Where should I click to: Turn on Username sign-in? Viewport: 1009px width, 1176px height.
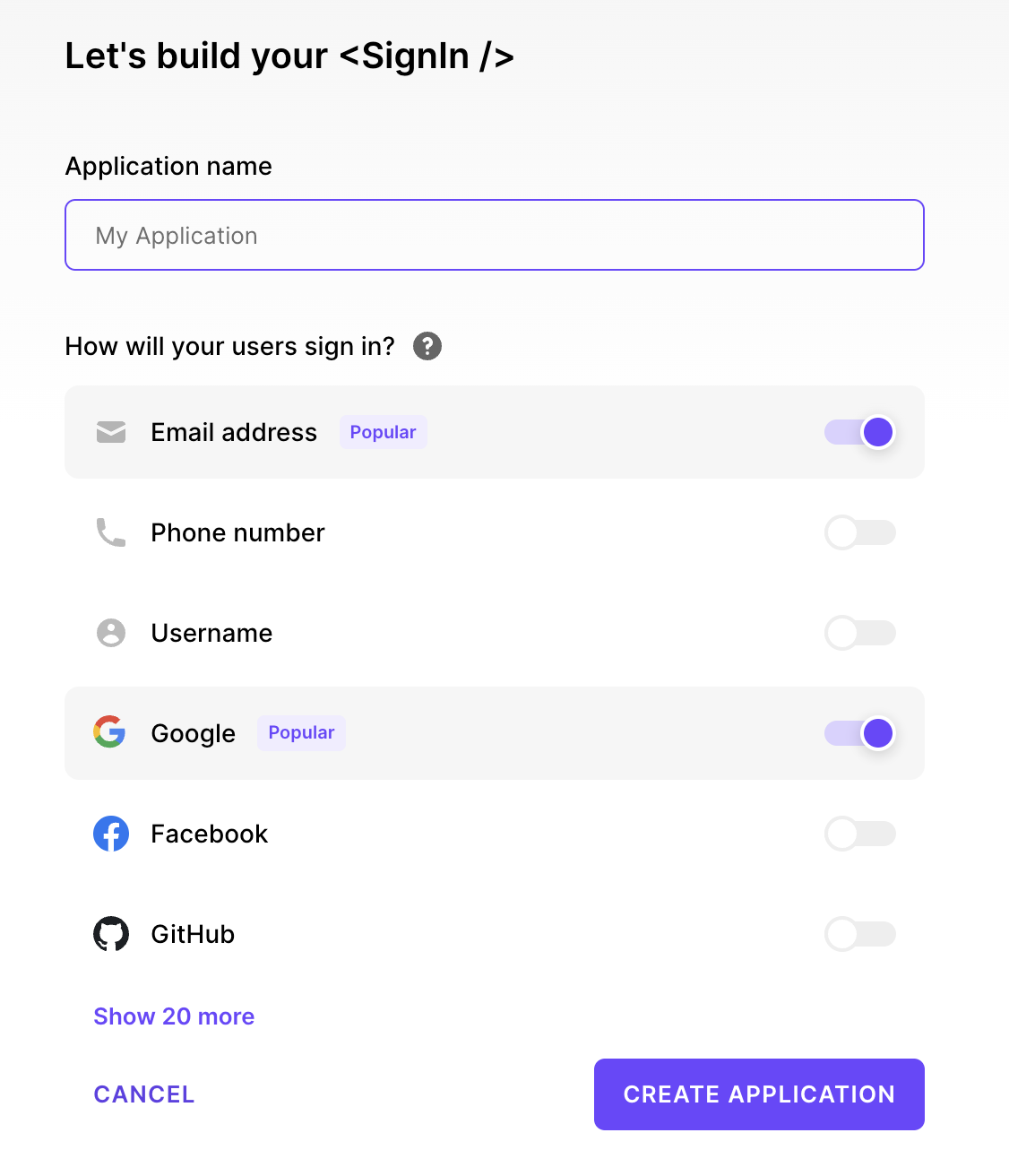(860, 633)
